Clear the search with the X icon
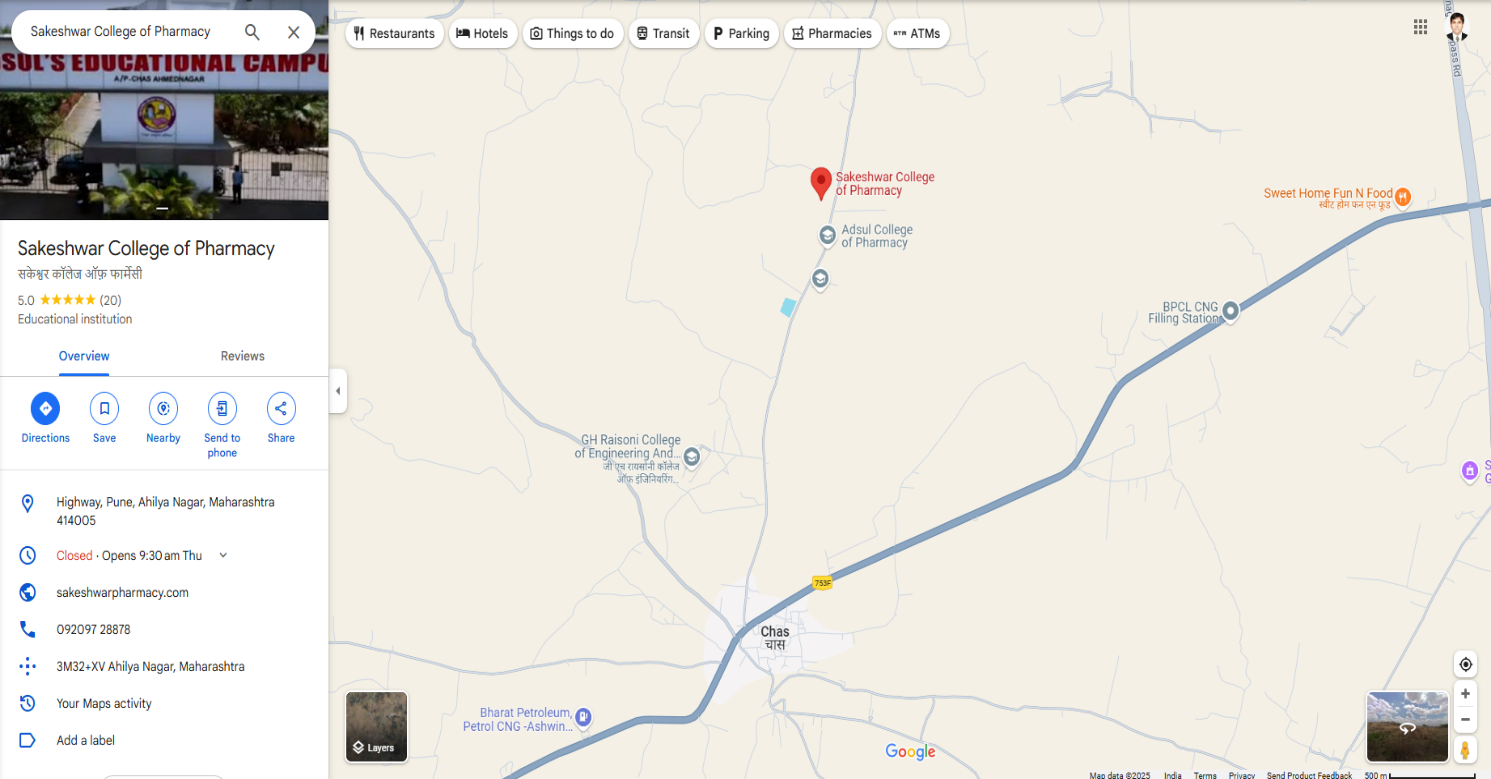The width and height of the screenshot is (1491, 779). 293,32
